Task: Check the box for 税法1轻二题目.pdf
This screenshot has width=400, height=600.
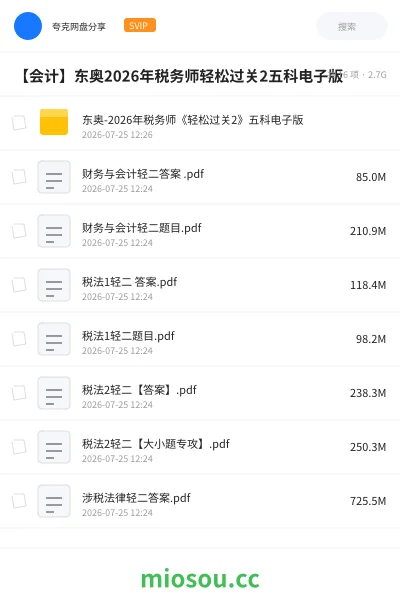Action: point(19,339)
